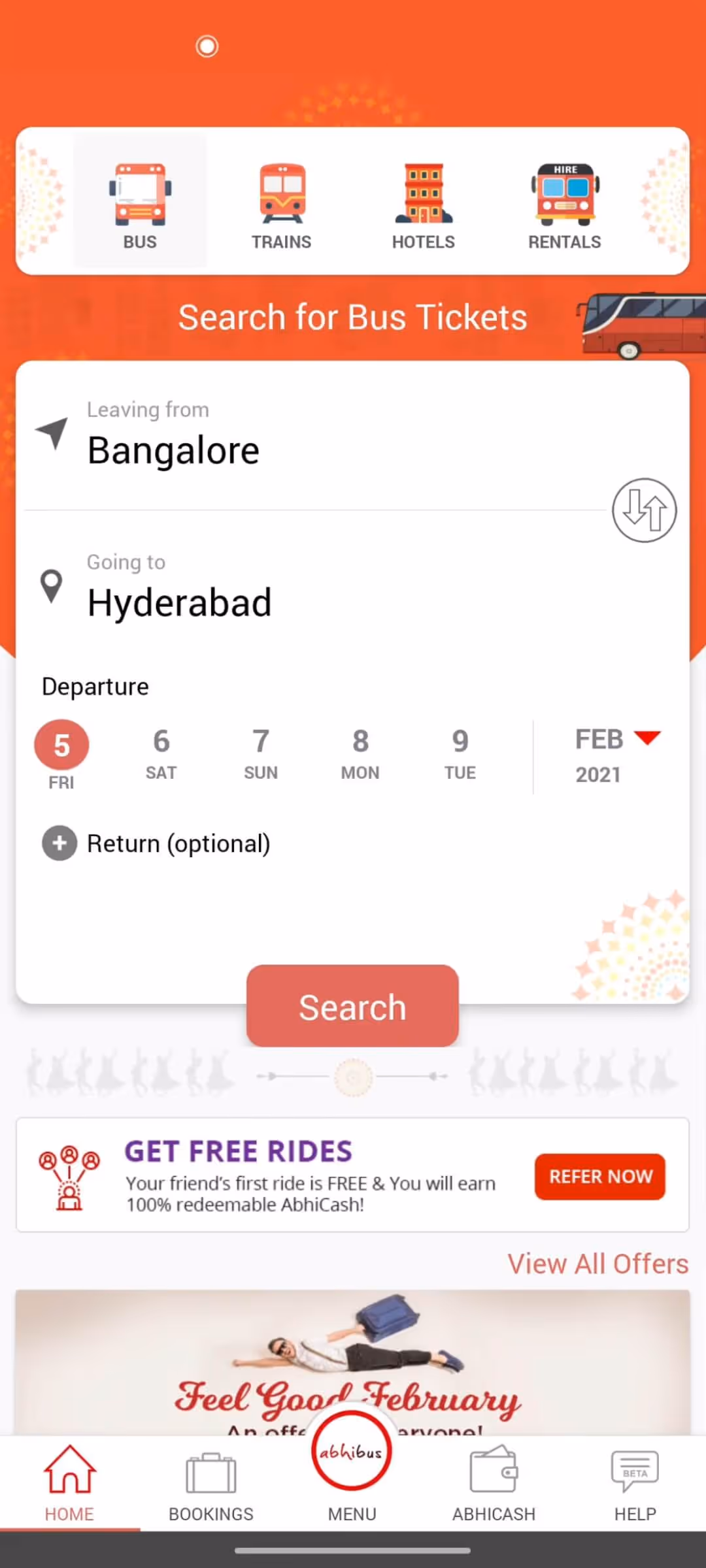Select the Hotels category

(x=423, y=205)
